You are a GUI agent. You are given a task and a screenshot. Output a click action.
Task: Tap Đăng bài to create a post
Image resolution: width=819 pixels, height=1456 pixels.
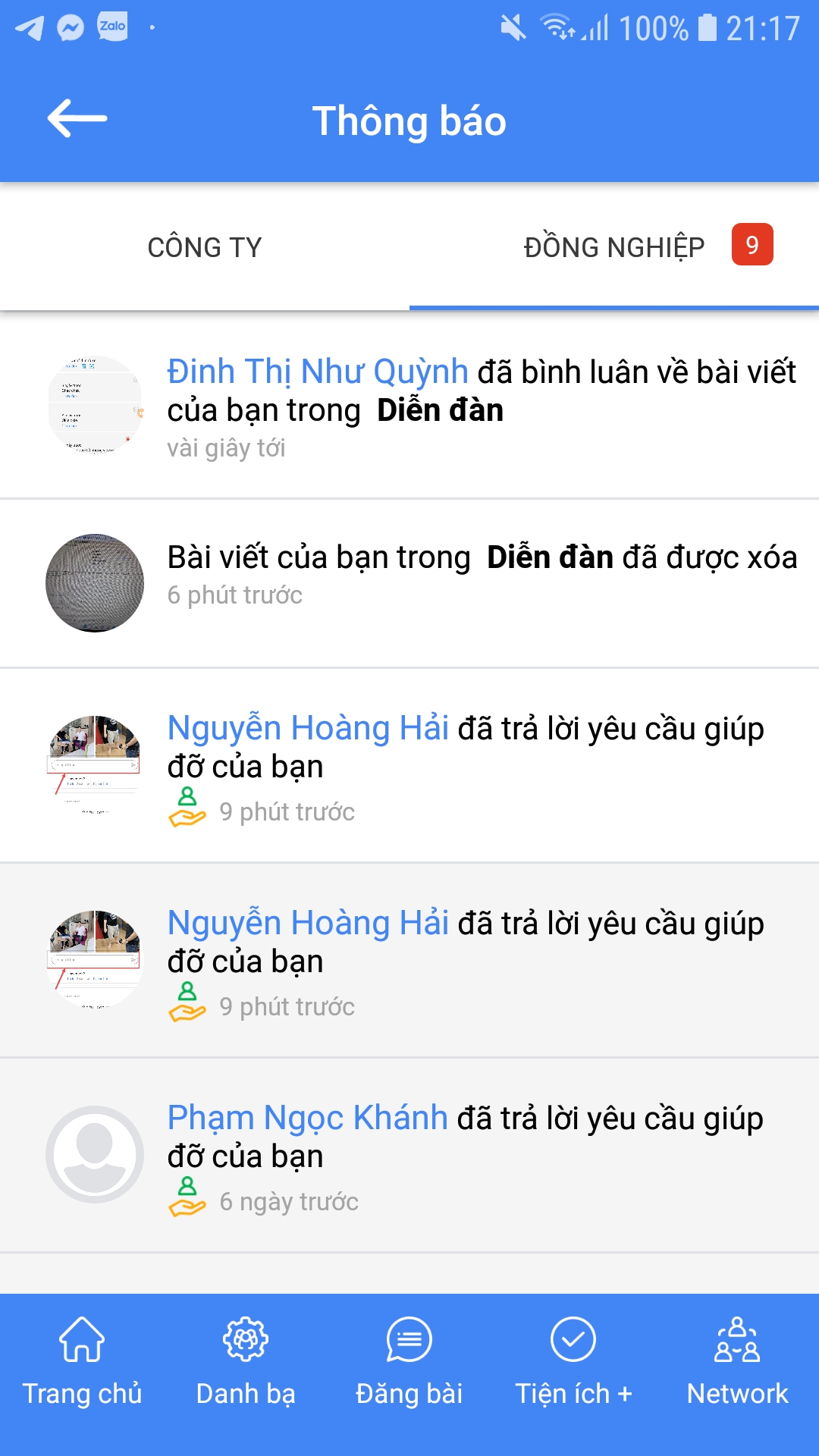tap(409, 1360)
